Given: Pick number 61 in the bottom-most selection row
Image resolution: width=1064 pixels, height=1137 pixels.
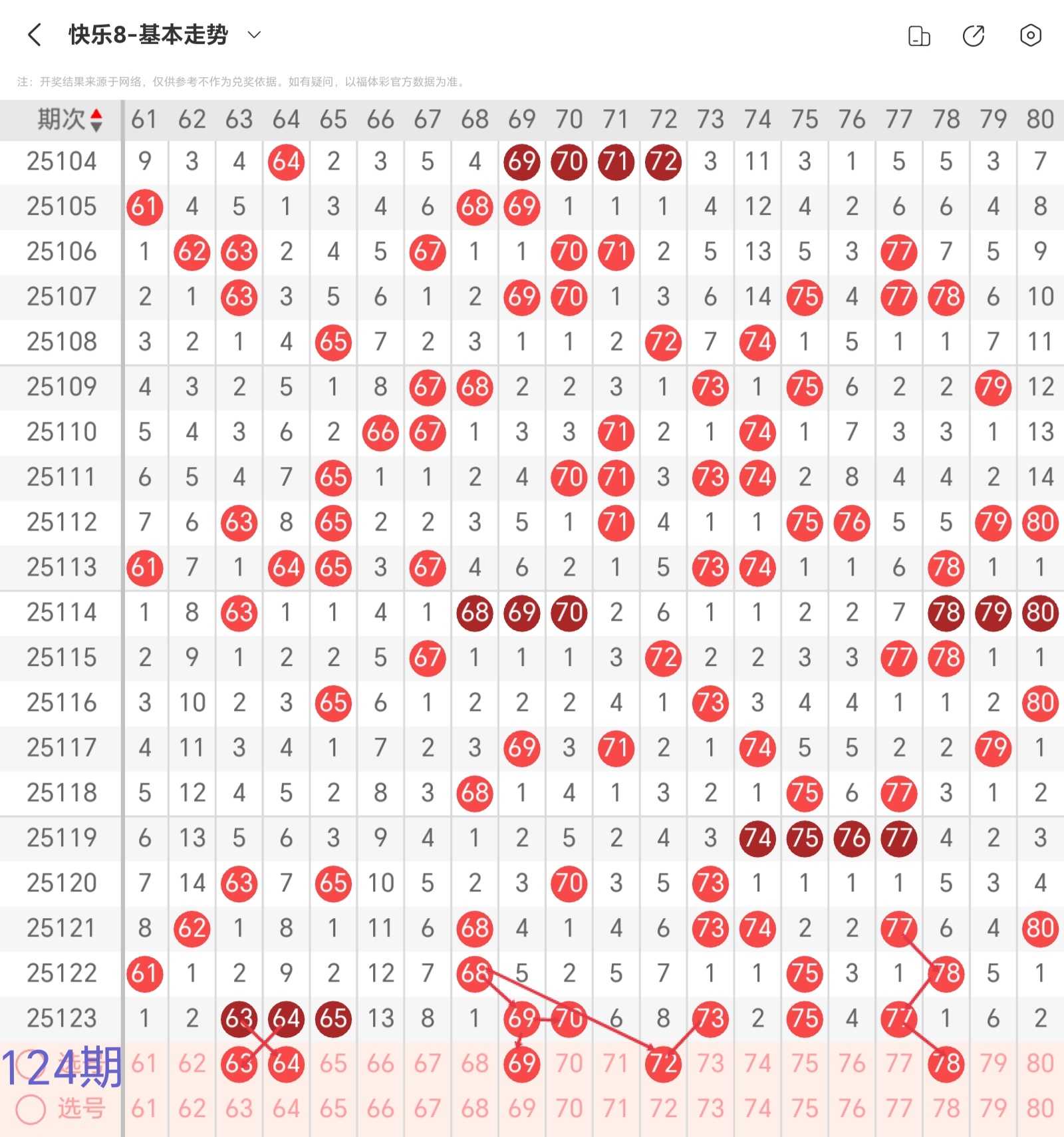Looking at the screenshot, I should 144,1109.
